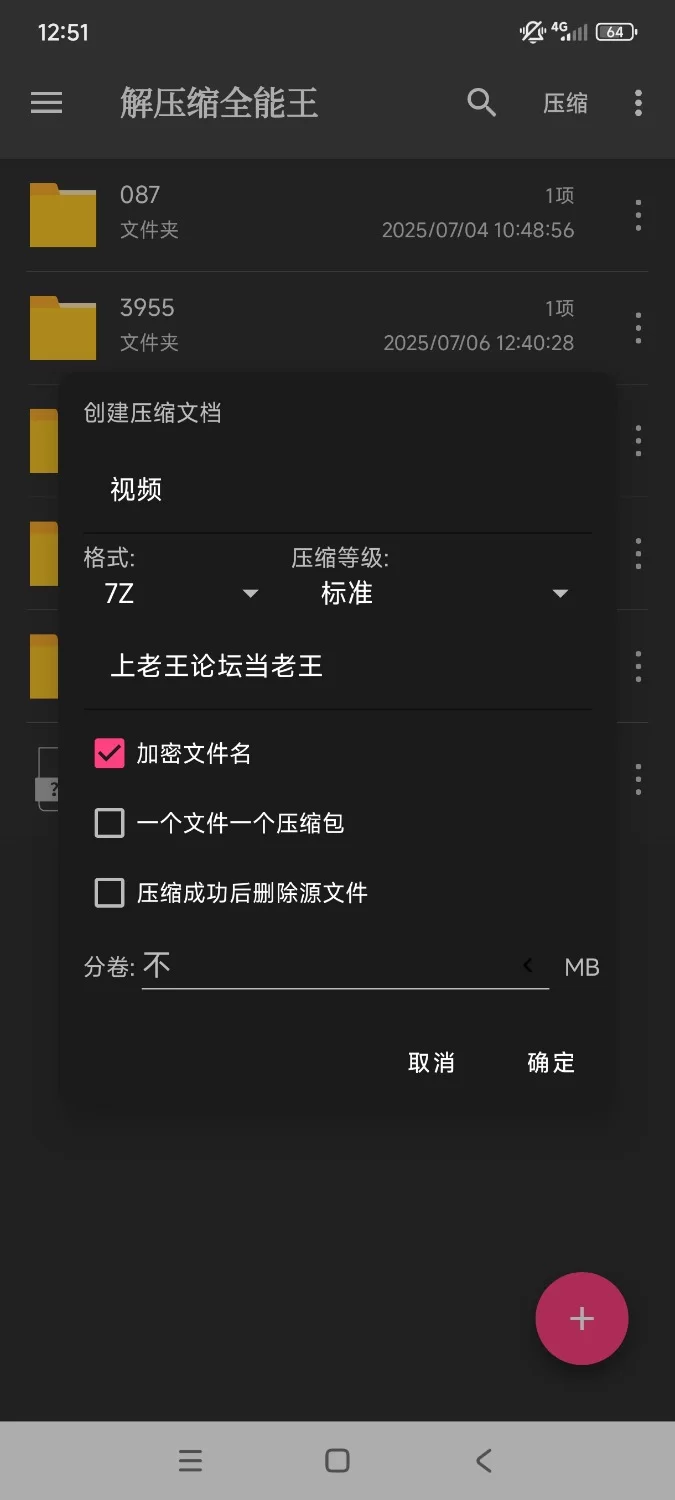Image resolution: width=675 pixels, height=1500 pixels.
Task: Tap the archive name field showing 视频
Action: tap(336, 490)
